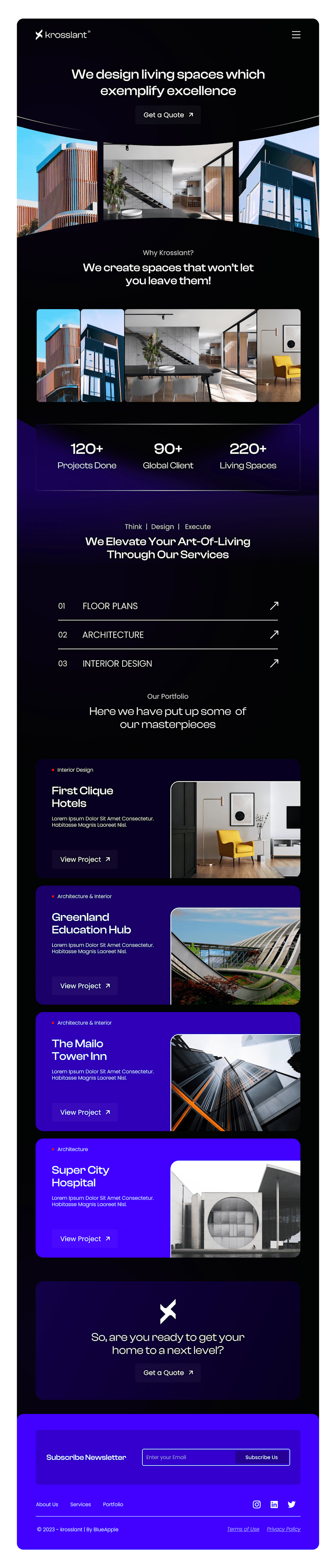Viewport: 336px width, 1568px height.
Task: View The Mailo Tower Inn project
Action: tap(84, 1112)
